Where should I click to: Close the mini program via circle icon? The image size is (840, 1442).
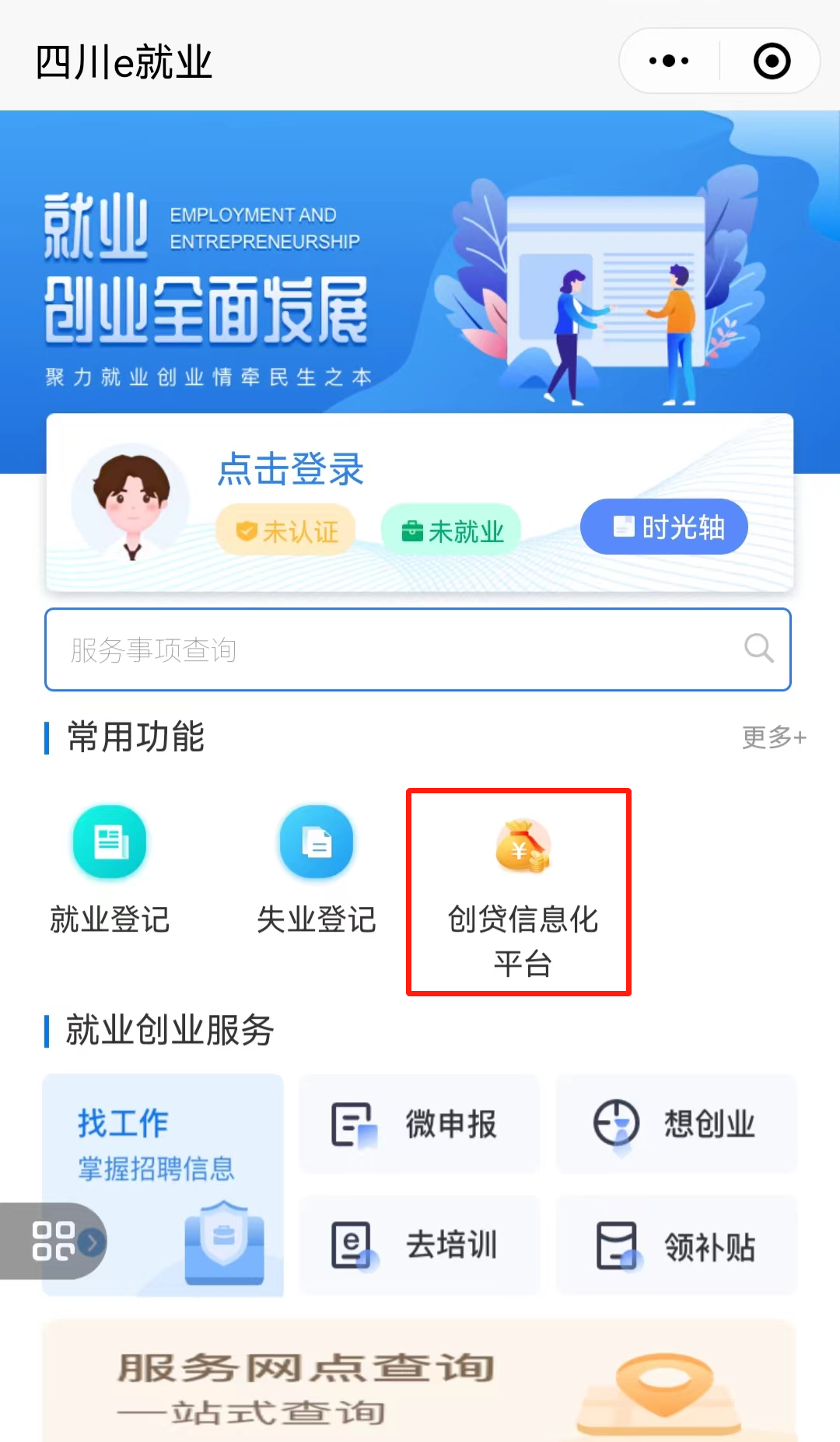point(772,61)
